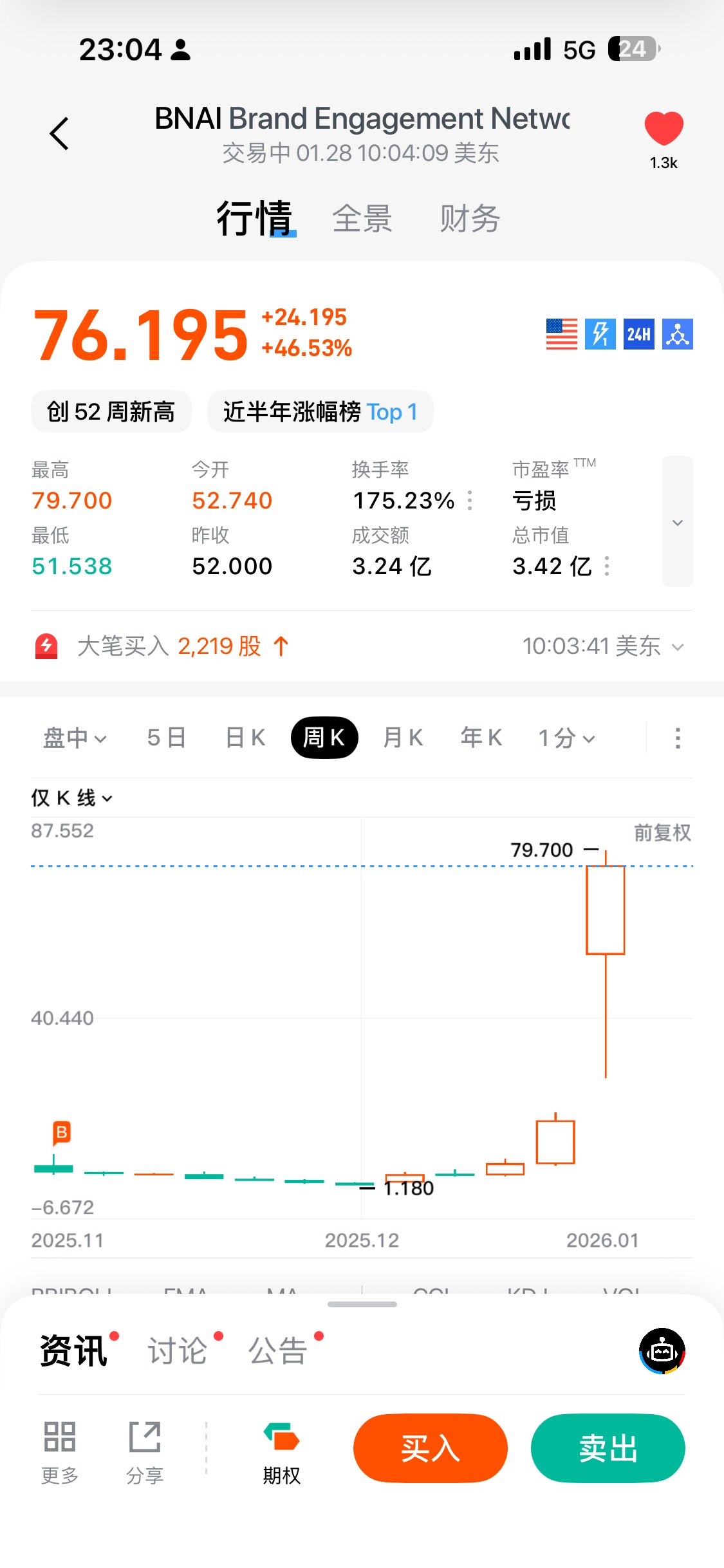Open the chart settings overflow menu
This screenshot has height=1568, width=724.
click(x=677, y=738)
